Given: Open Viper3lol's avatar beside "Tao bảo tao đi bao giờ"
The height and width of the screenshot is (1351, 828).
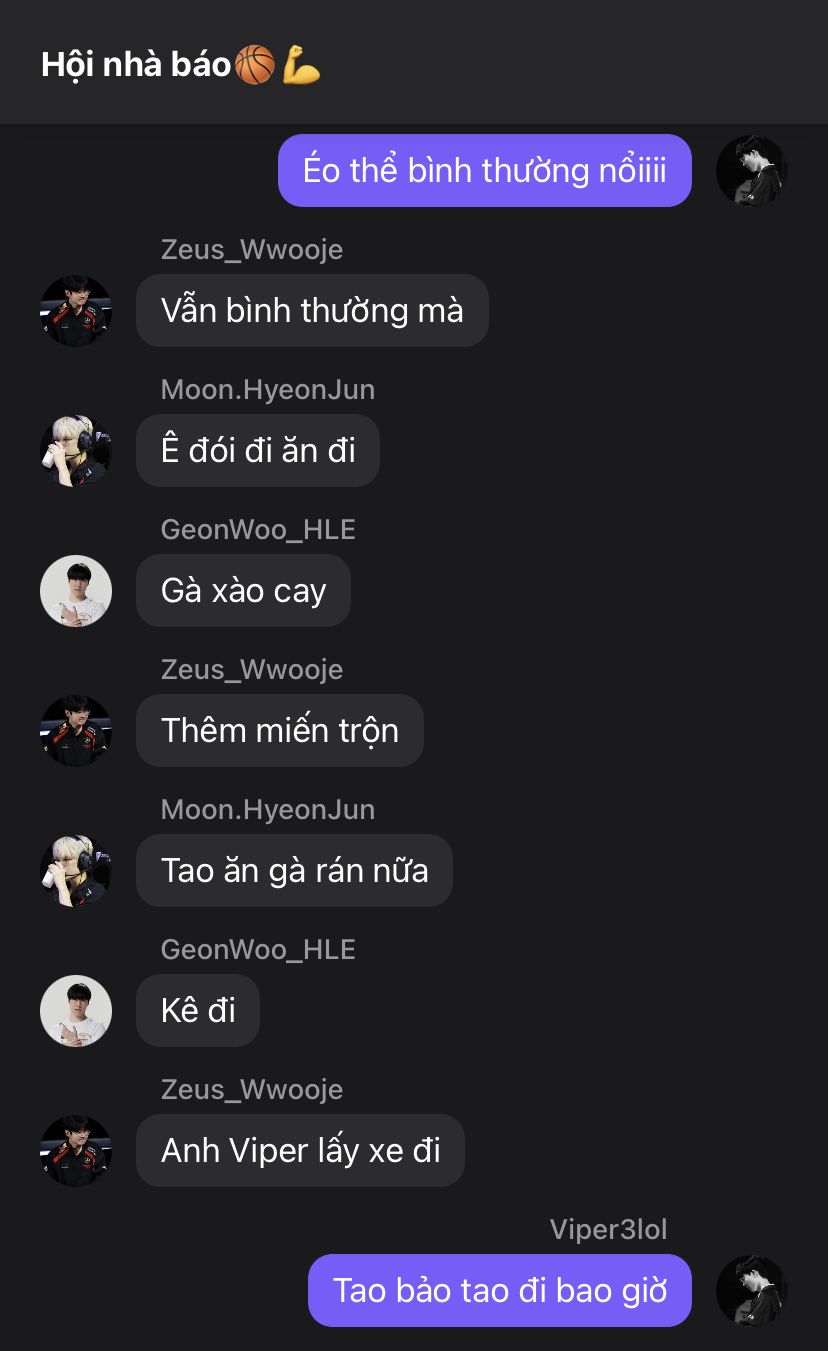Looking at the screenshot, I should 752,1291.
